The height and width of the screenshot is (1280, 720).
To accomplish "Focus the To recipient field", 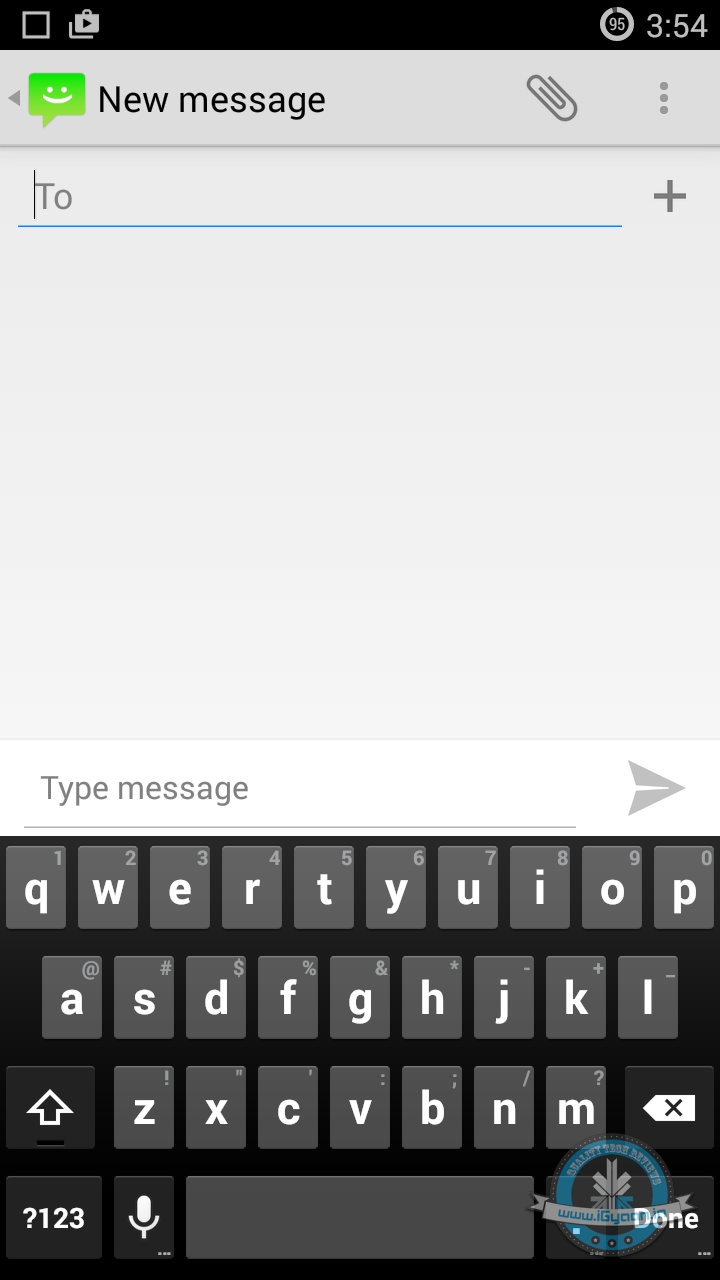I will (x=320, y=197).
